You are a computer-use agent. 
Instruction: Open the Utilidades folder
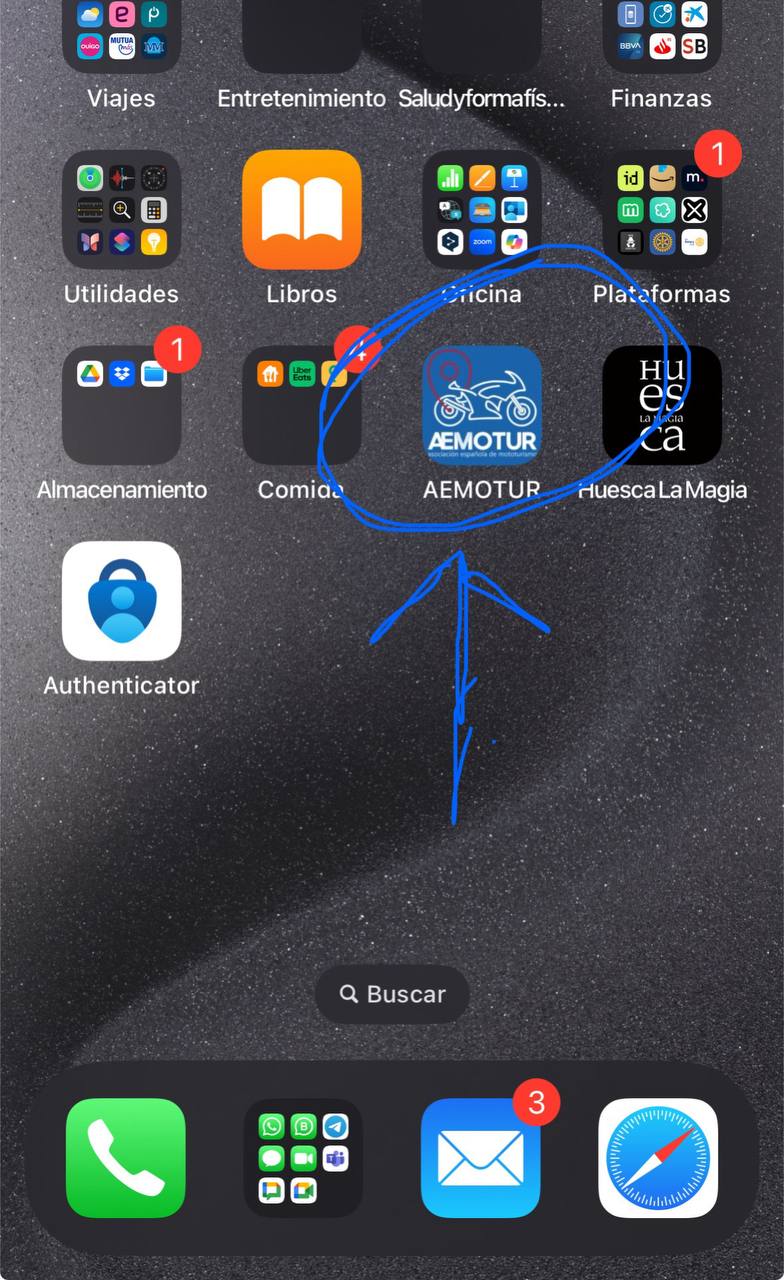(x=121, y=210)
